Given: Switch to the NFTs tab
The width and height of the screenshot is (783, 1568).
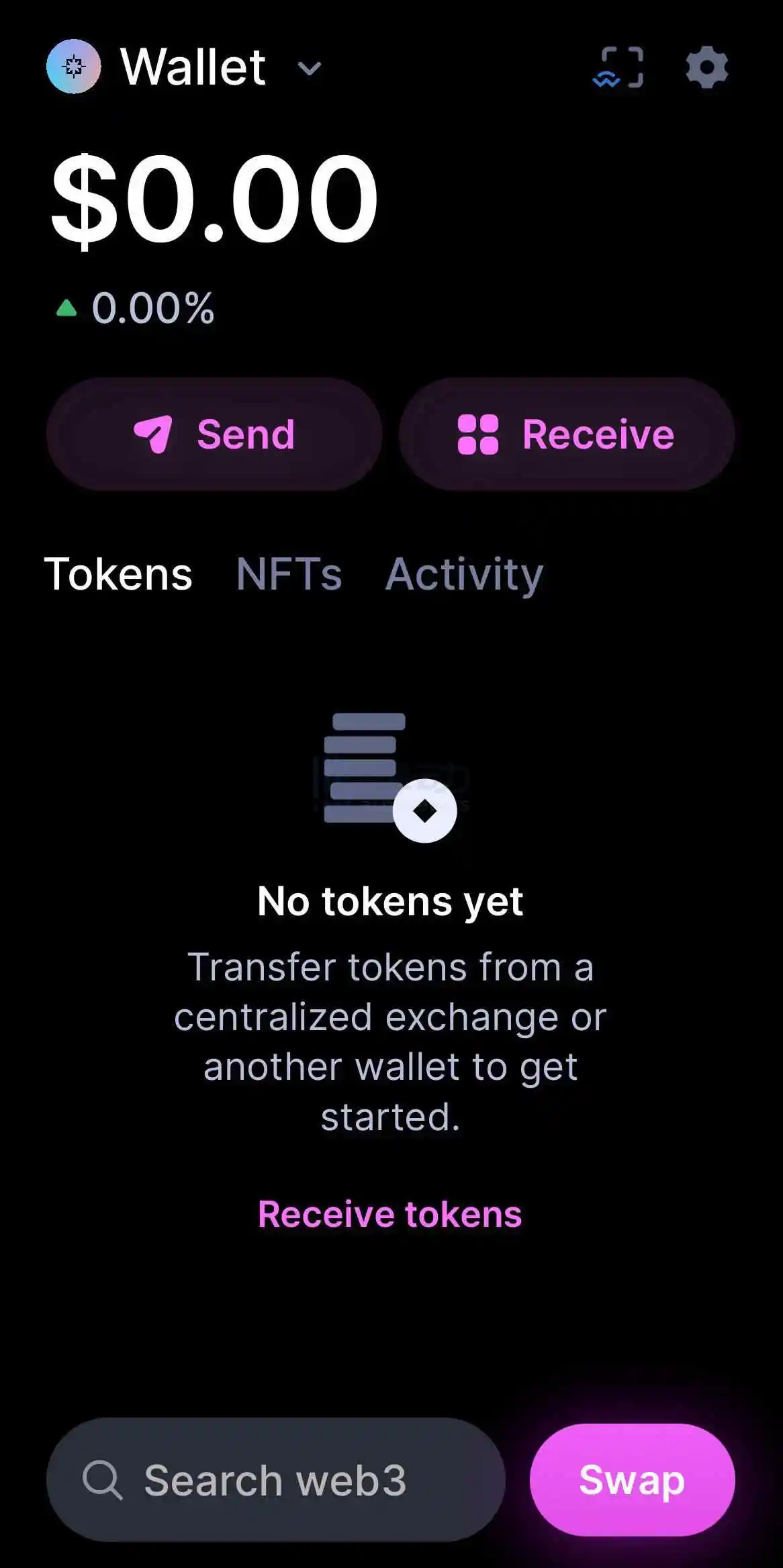Looking at the screenshot, I should (x=289, y=575).
